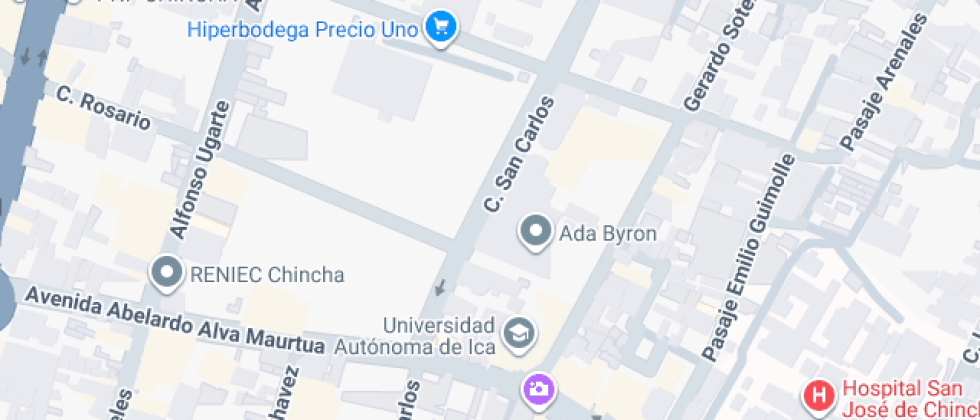This screenshot has height=420, width=980.
Task: Select the Ada Byron place marker
Action: (x=536, y=233)
